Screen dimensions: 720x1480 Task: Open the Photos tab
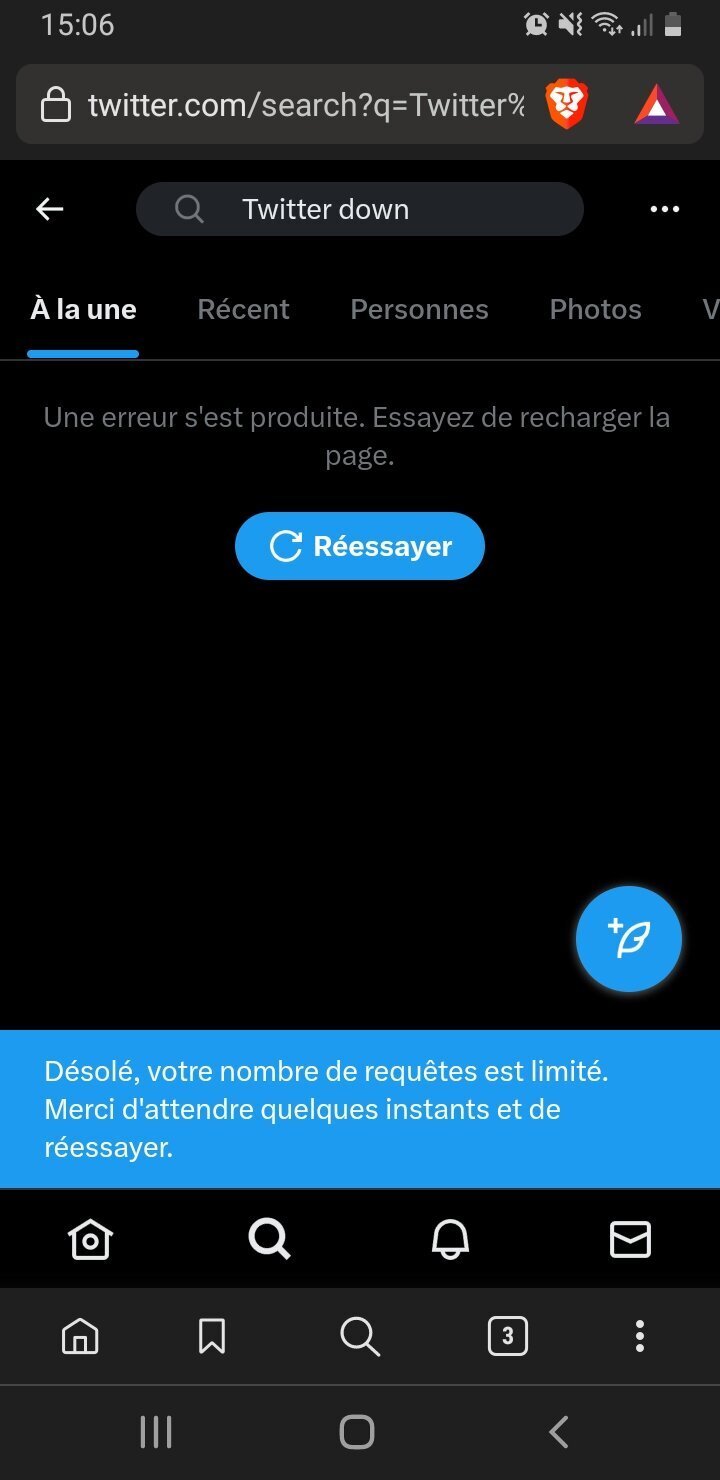(595, 309)
